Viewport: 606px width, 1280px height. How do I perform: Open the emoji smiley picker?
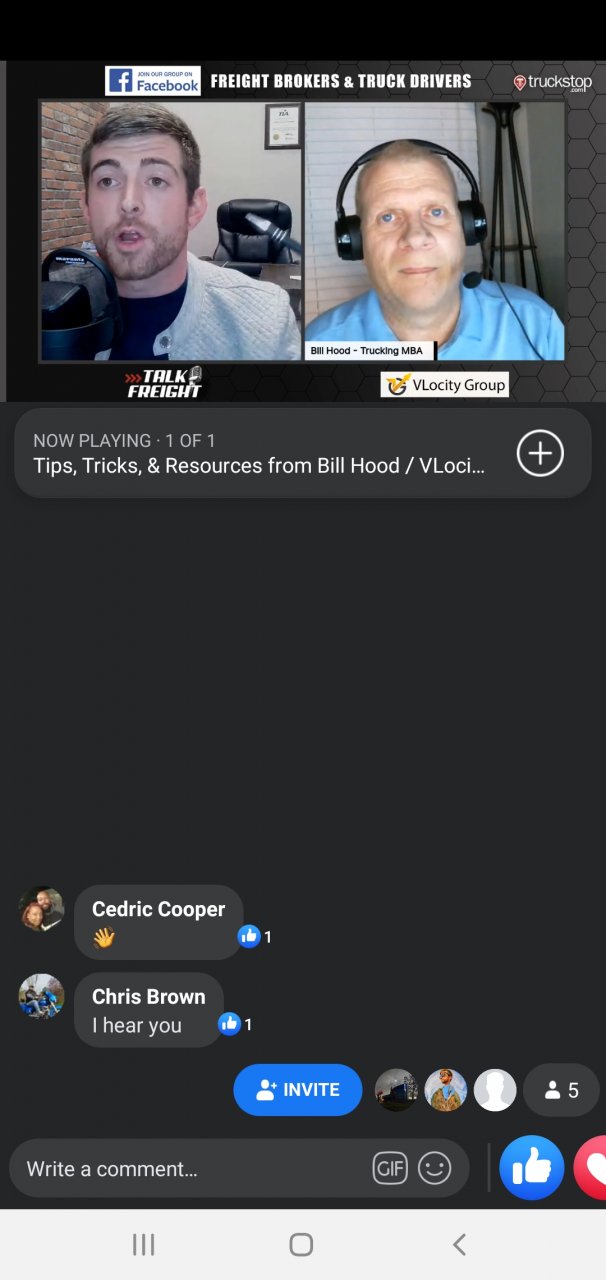coord(434,1168)
